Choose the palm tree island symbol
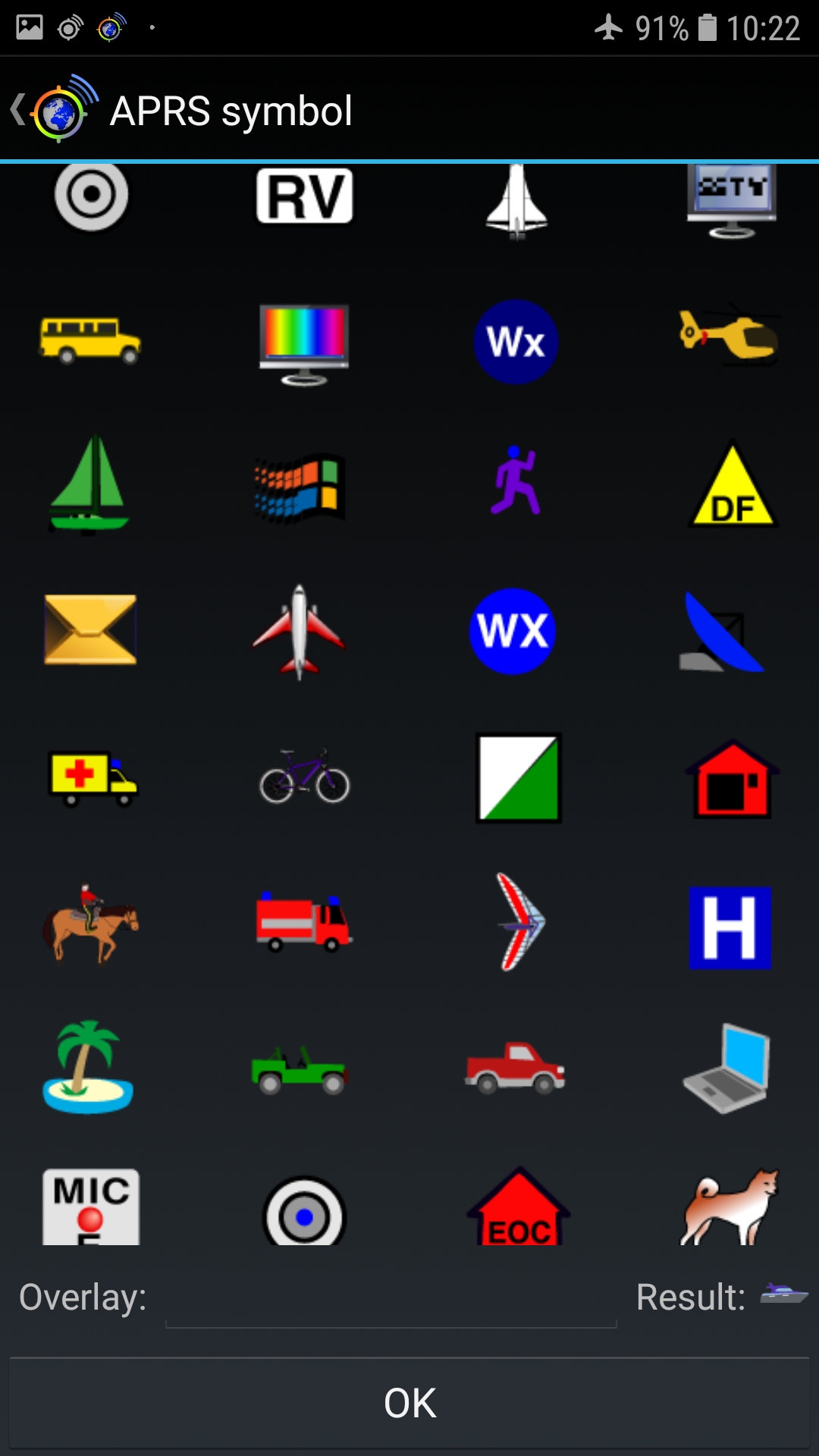The image size is (819, 1456). (x=88, y=1067)
